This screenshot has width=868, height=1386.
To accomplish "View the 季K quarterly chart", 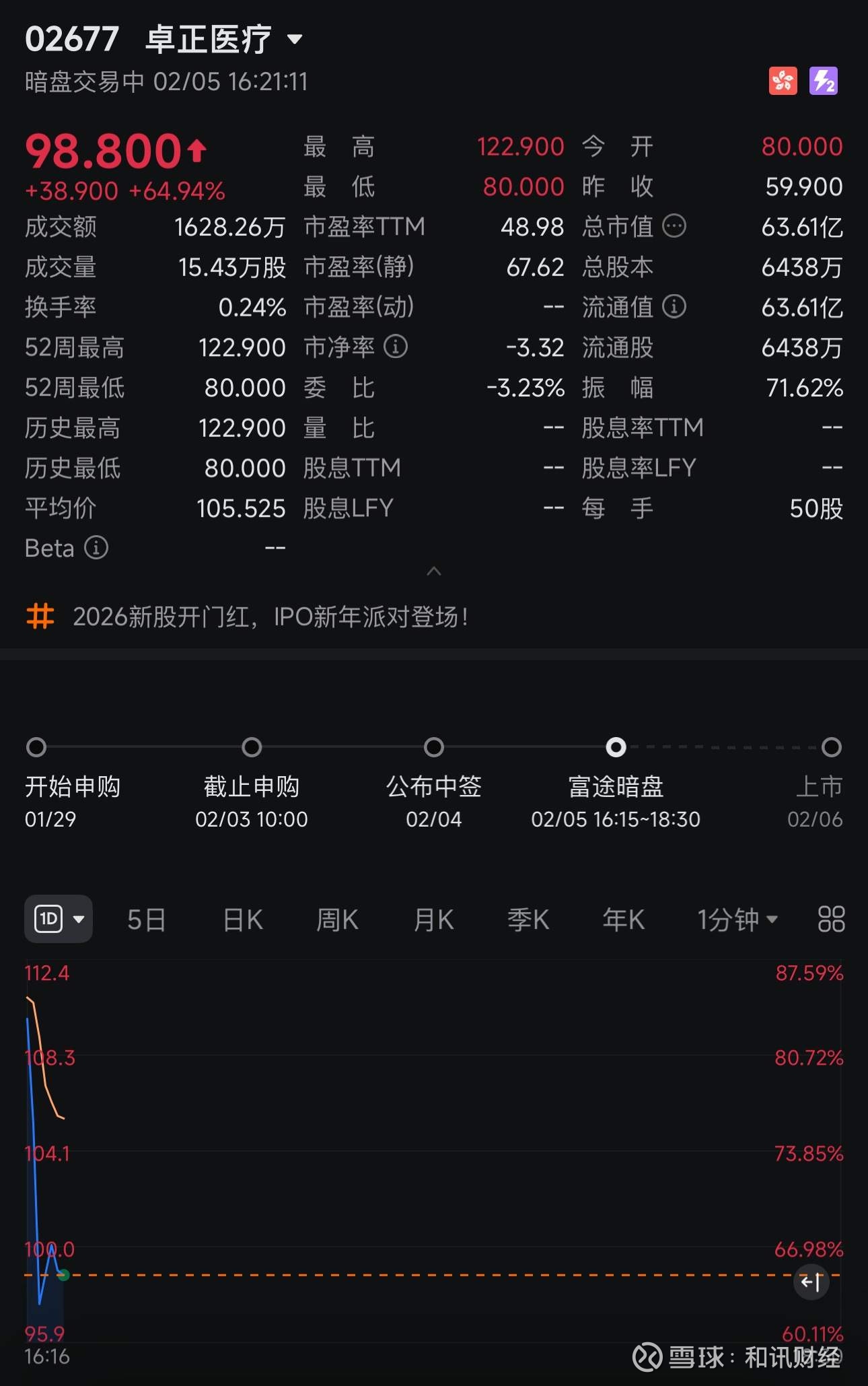I will point(528,920).
